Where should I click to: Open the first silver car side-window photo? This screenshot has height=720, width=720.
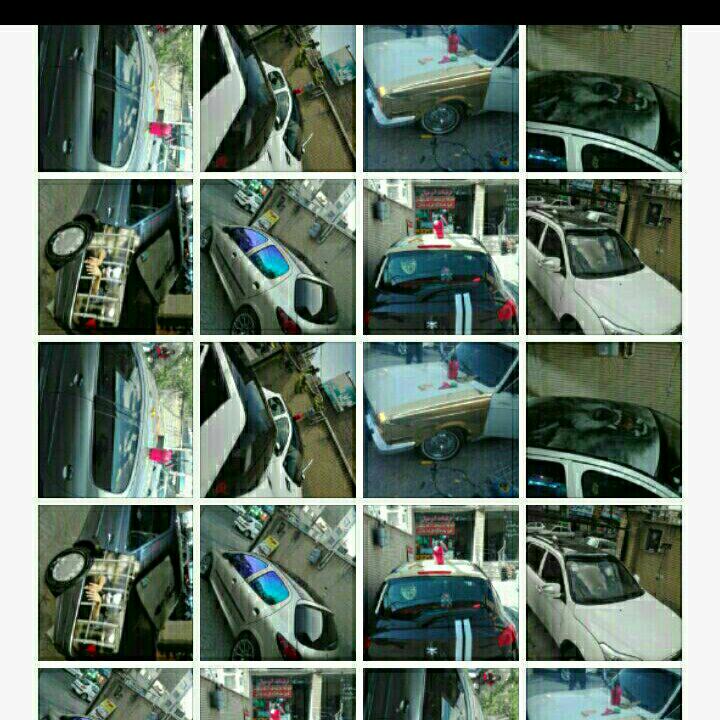[x=115, y=98]
